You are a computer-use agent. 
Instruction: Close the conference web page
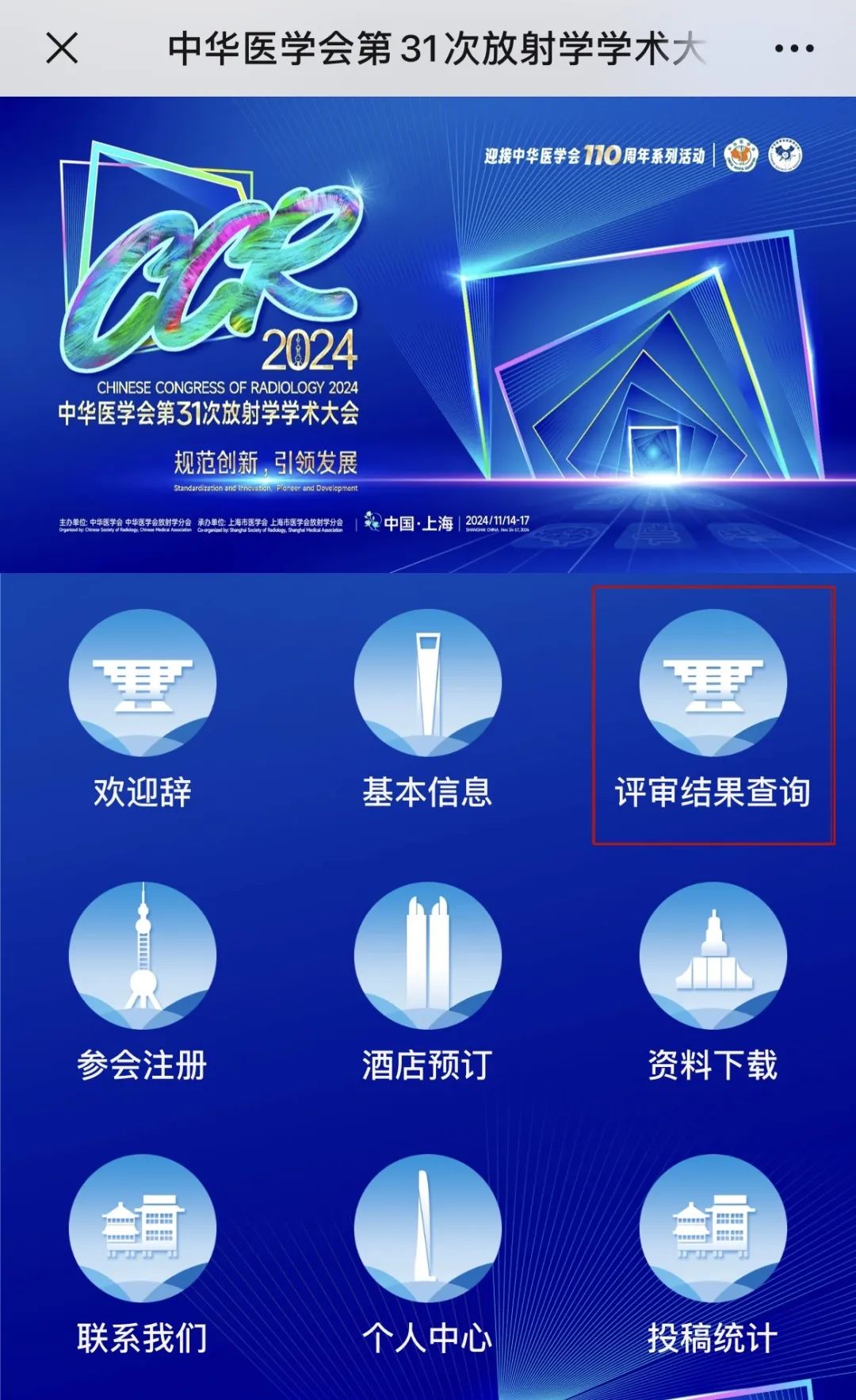point(62,48)
